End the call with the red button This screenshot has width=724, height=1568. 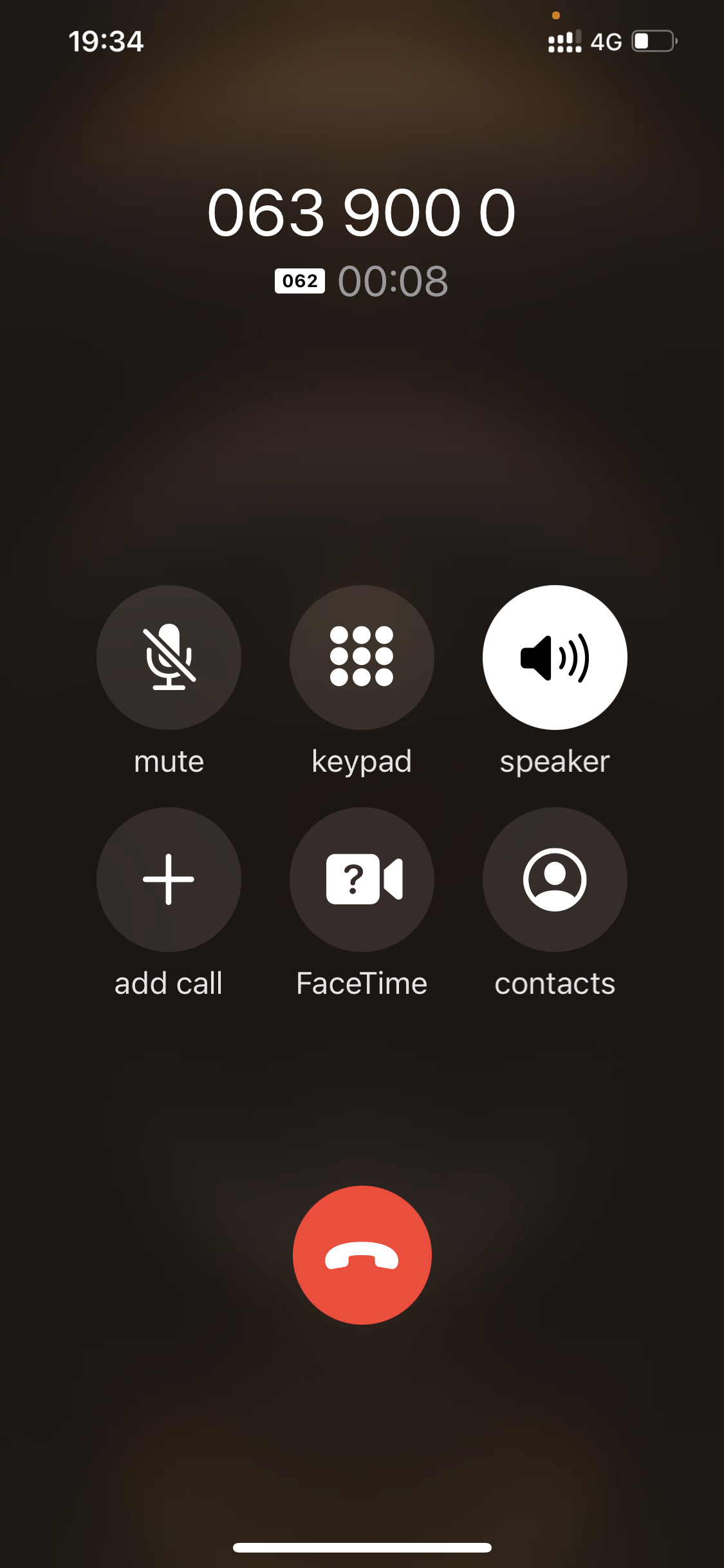[362, 1255]
